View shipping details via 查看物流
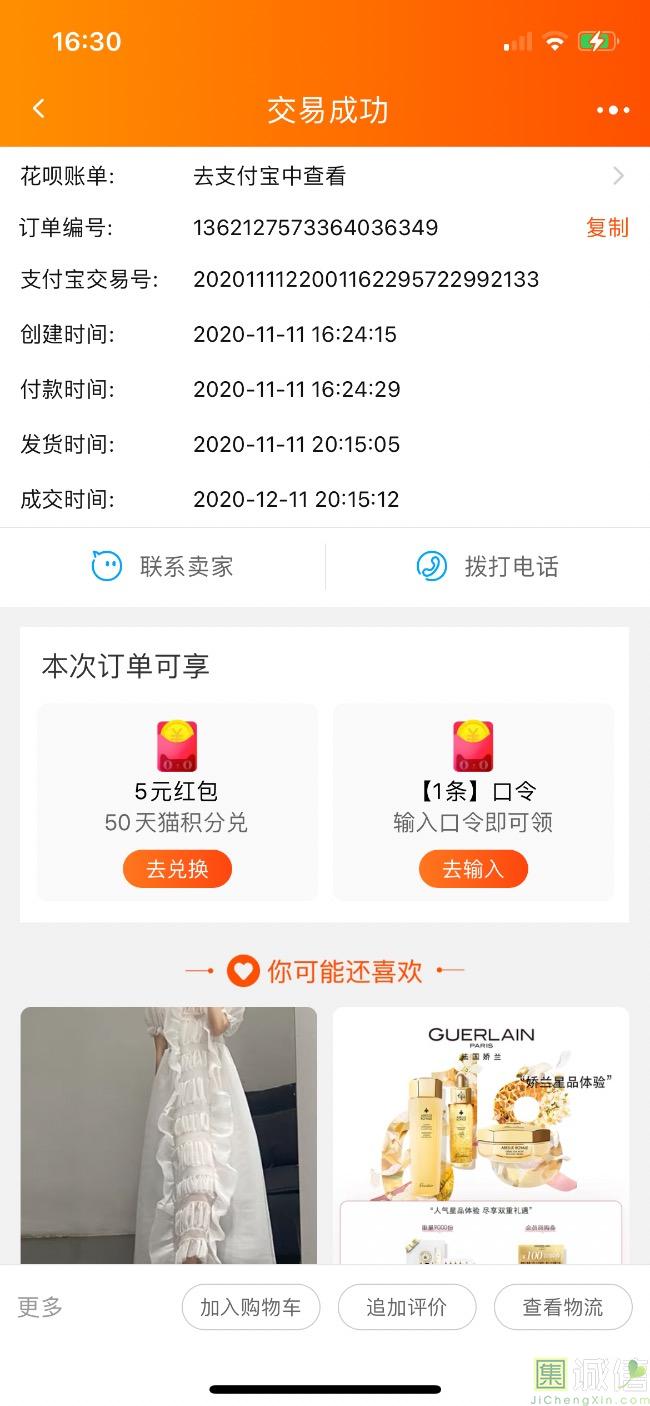The image size is (650, 1406). [x=563, y=1307]
